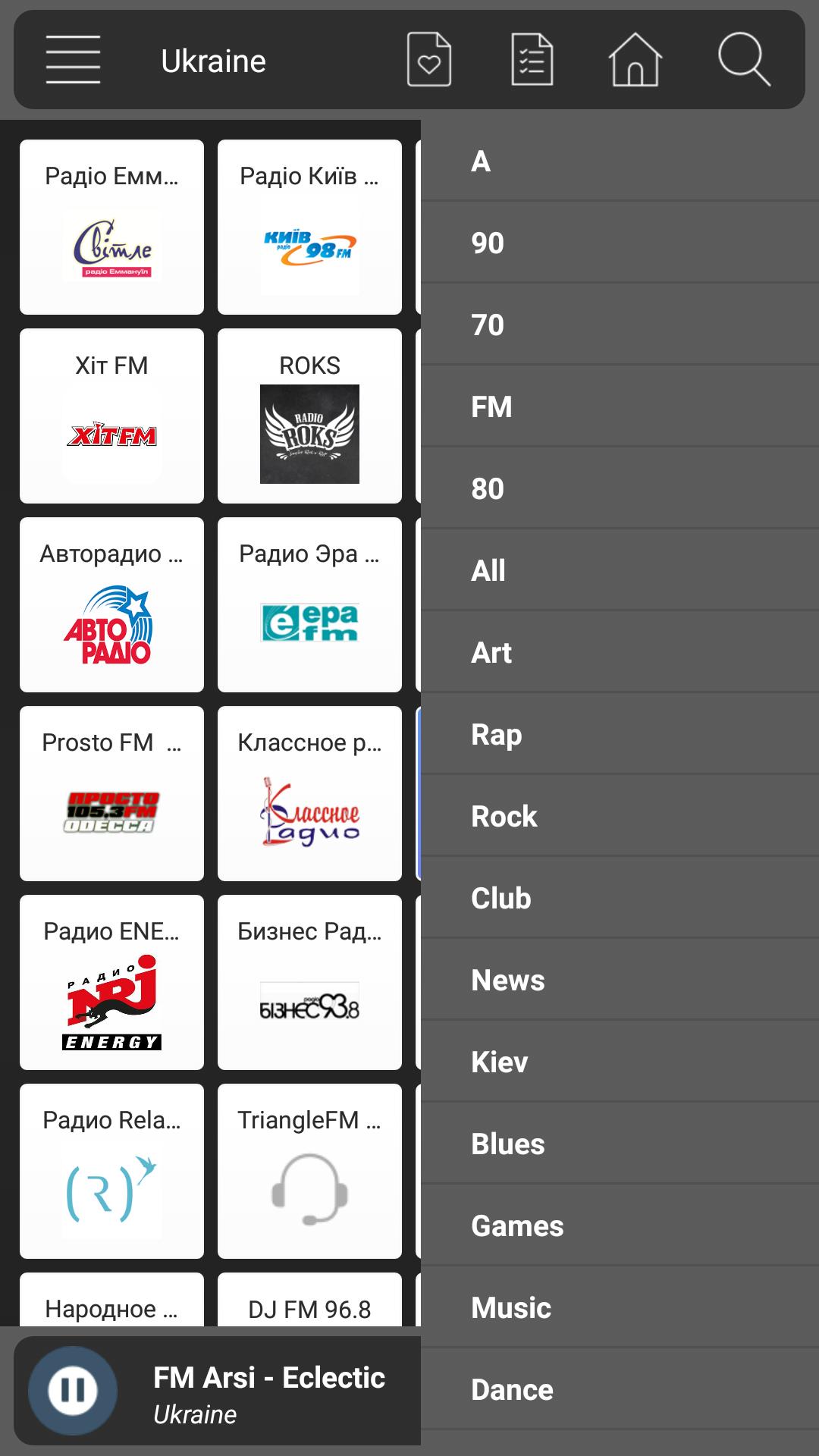Open Prosto FM Odessa station

pos(111,793)
